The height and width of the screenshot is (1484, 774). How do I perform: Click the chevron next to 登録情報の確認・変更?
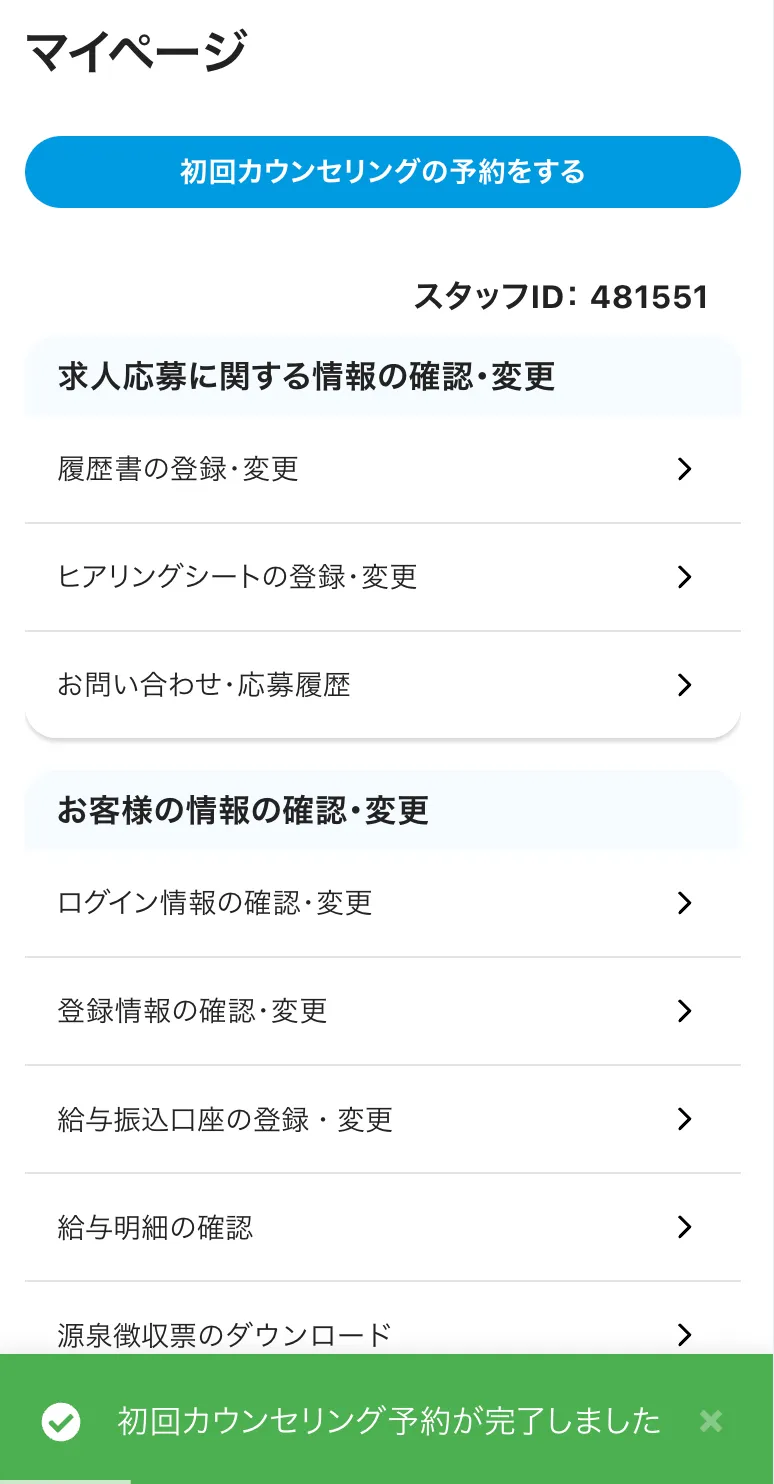(x=684, y=1011)
